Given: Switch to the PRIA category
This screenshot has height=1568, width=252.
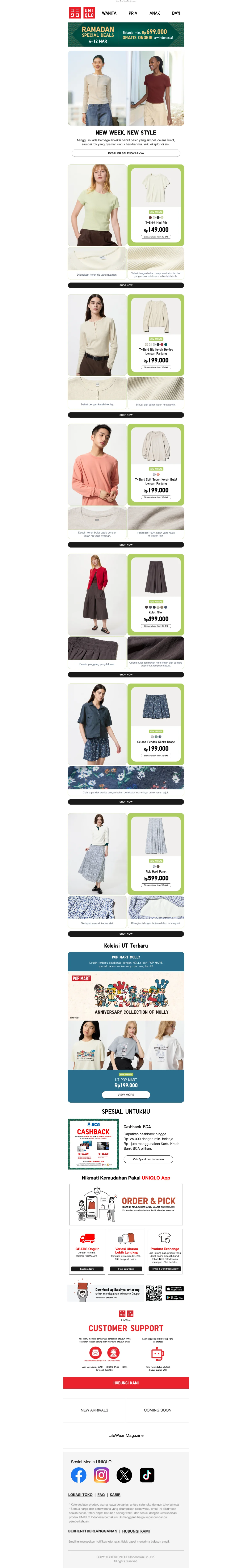Looking at the screenshot, I should [x=133, y=13].
